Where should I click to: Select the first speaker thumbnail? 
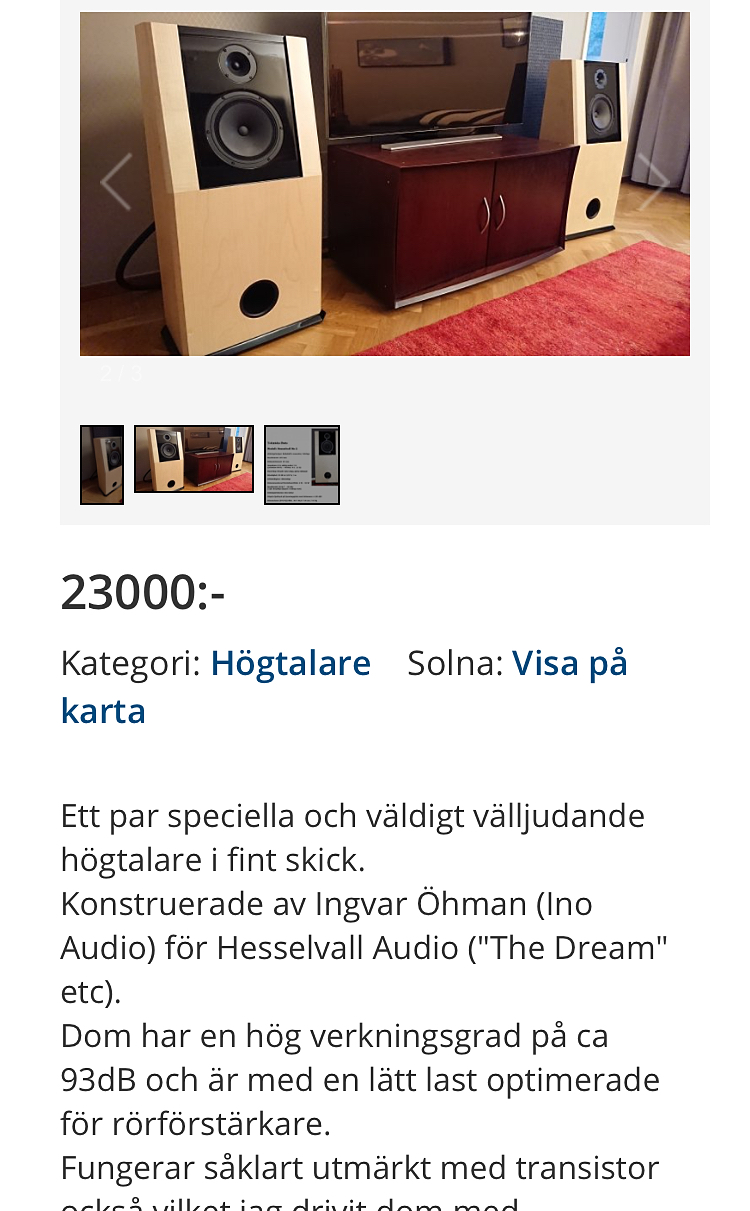tap(102, 465)
